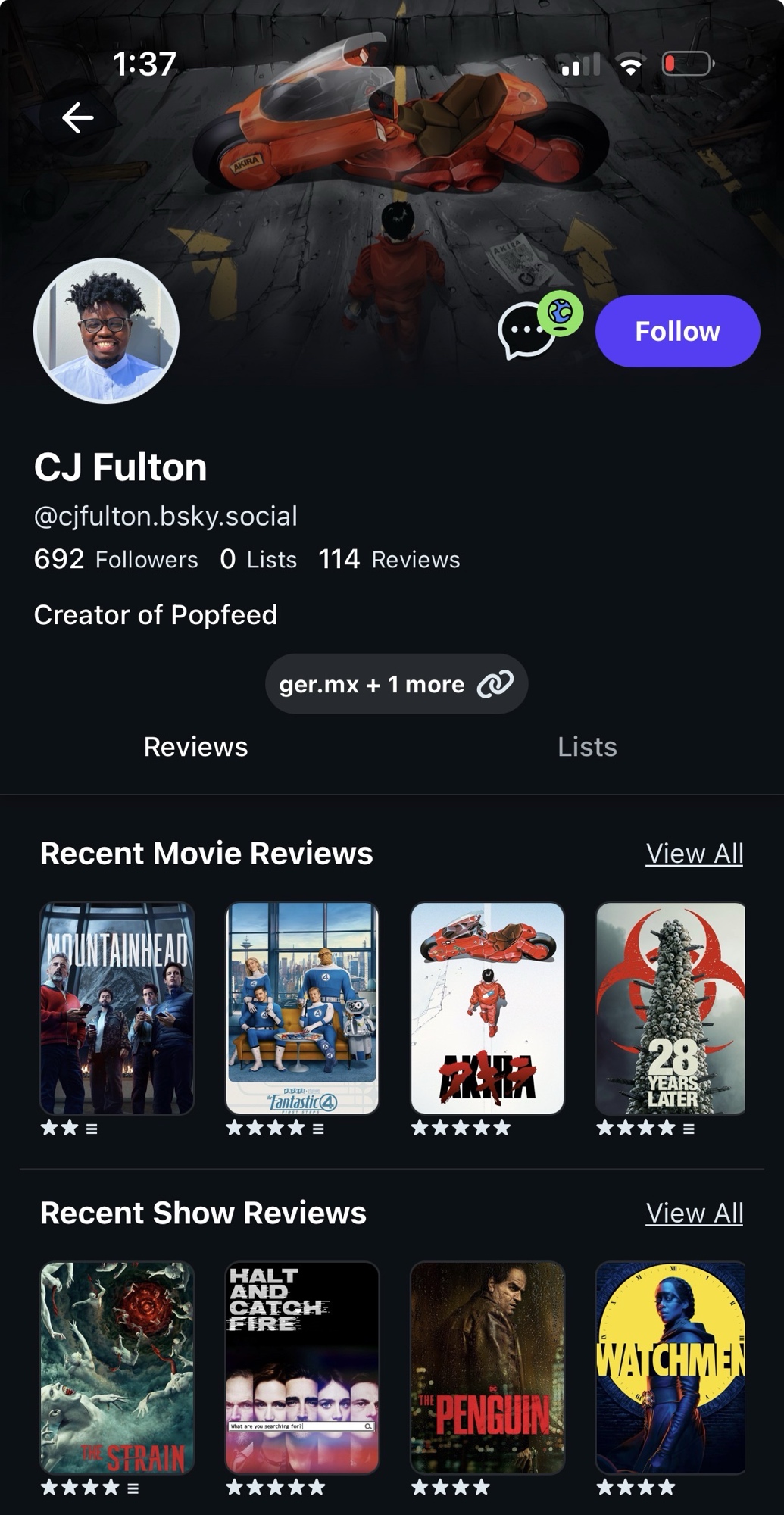Image resolution: width=784 pixels, height=1515 pixels.
Task: Open the Halt and Catch Fire review
Action: pos(302,1367)
